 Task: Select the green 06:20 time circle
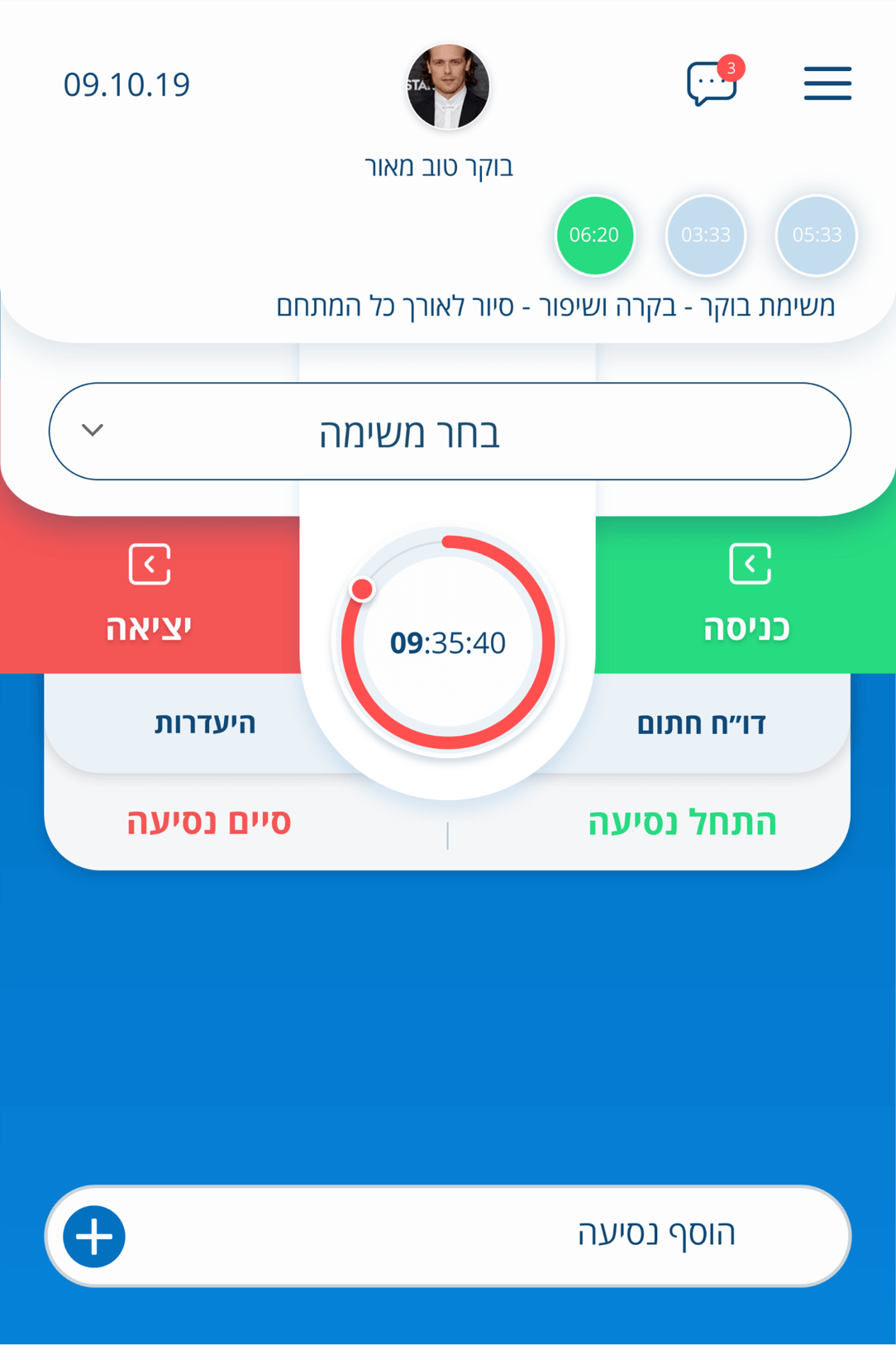tap(595, 236)
